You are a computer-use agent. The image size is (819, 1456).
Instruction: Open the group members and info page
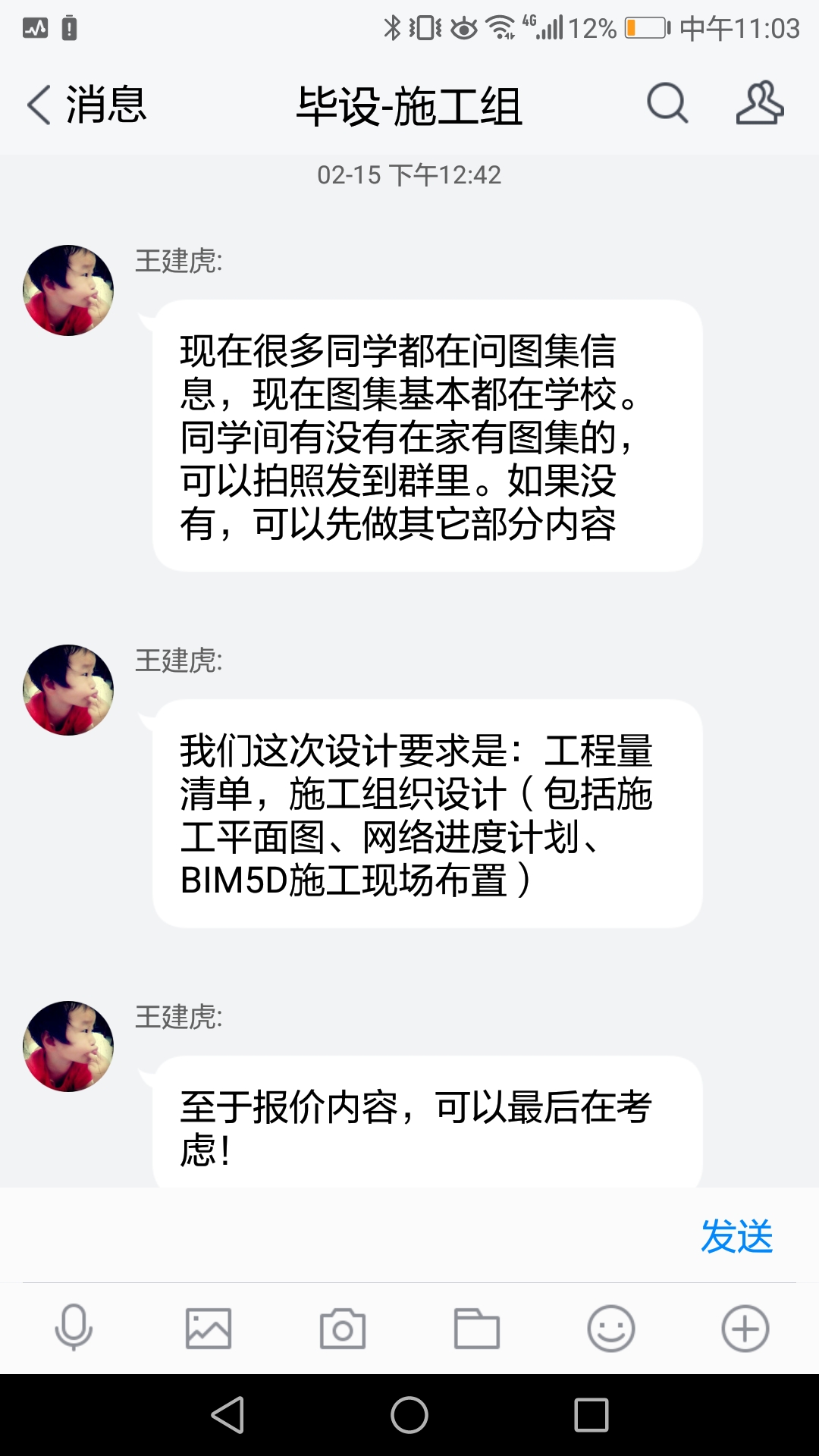pyautogui.click(x=759, y=103)
